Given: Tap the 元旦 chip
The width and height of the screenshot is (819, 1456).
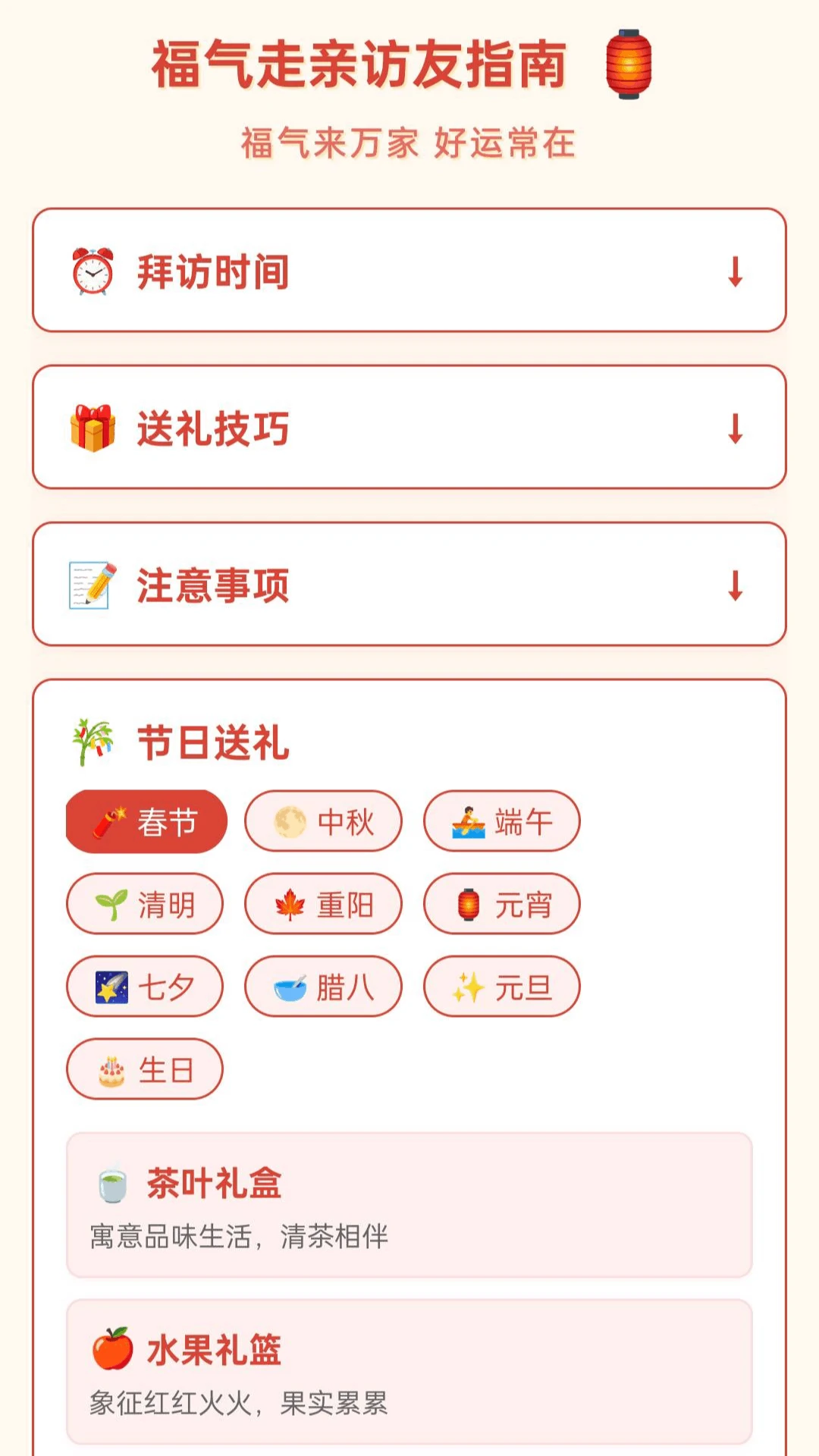Looking at the screenshot, I should [501, 987].
